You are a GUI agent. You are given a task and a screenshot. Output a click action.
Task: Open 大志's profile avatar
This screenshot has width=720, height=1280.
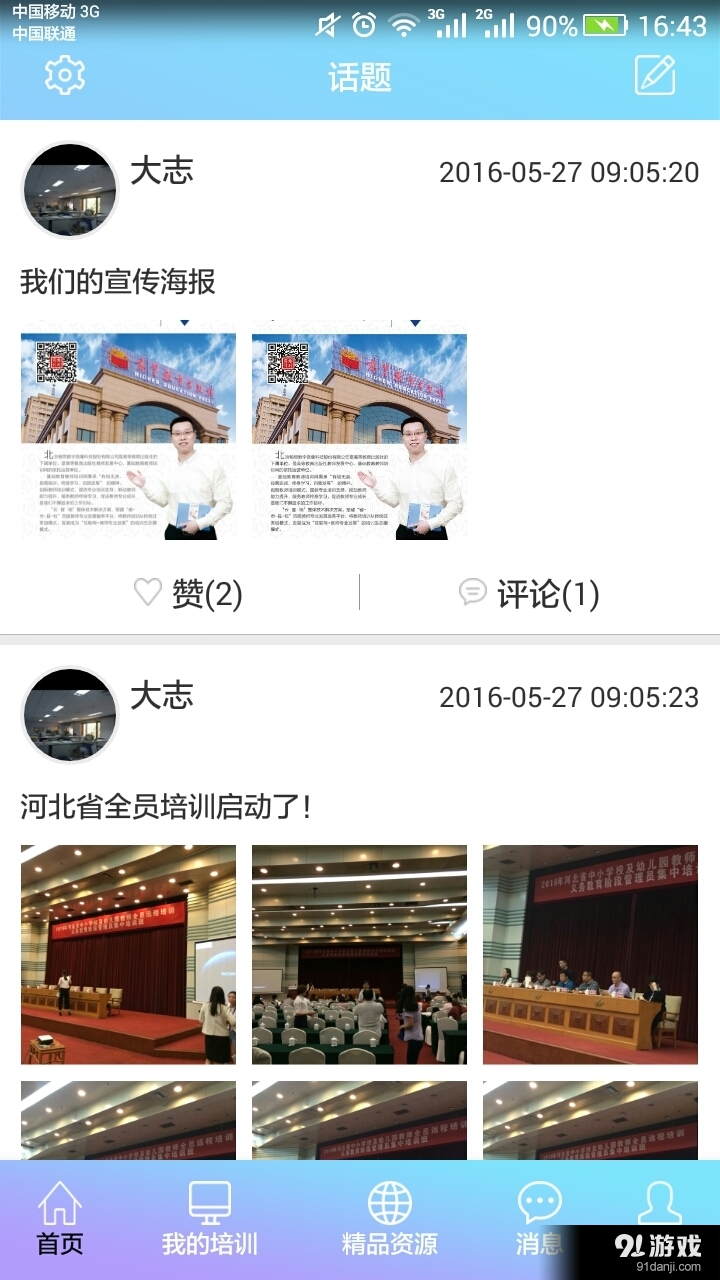pyautogui.click(x=68, y=189)
